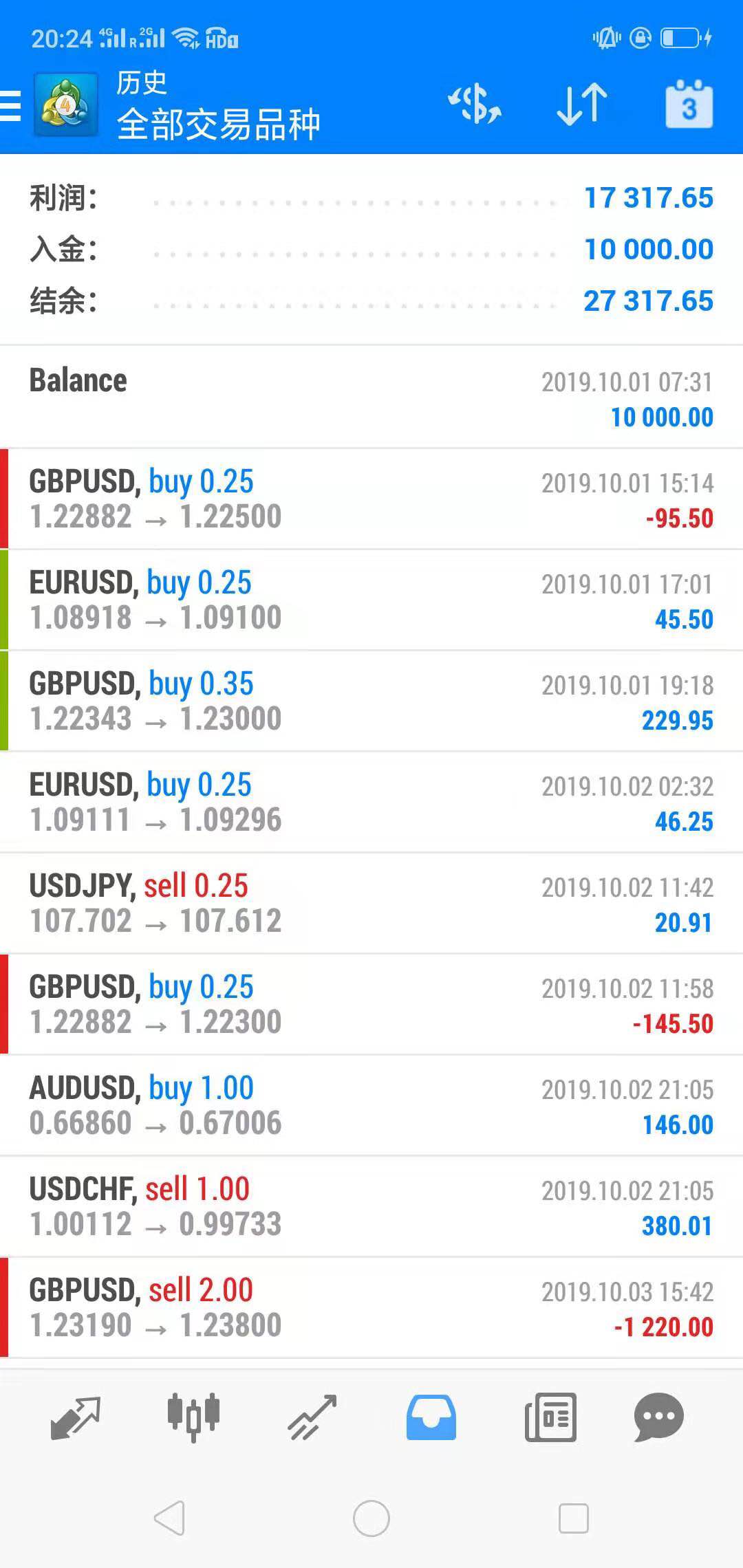Viewport: 743px width, 1568px height.
Task: Select the History inbox tab
Action: (x=431, y=1417)
